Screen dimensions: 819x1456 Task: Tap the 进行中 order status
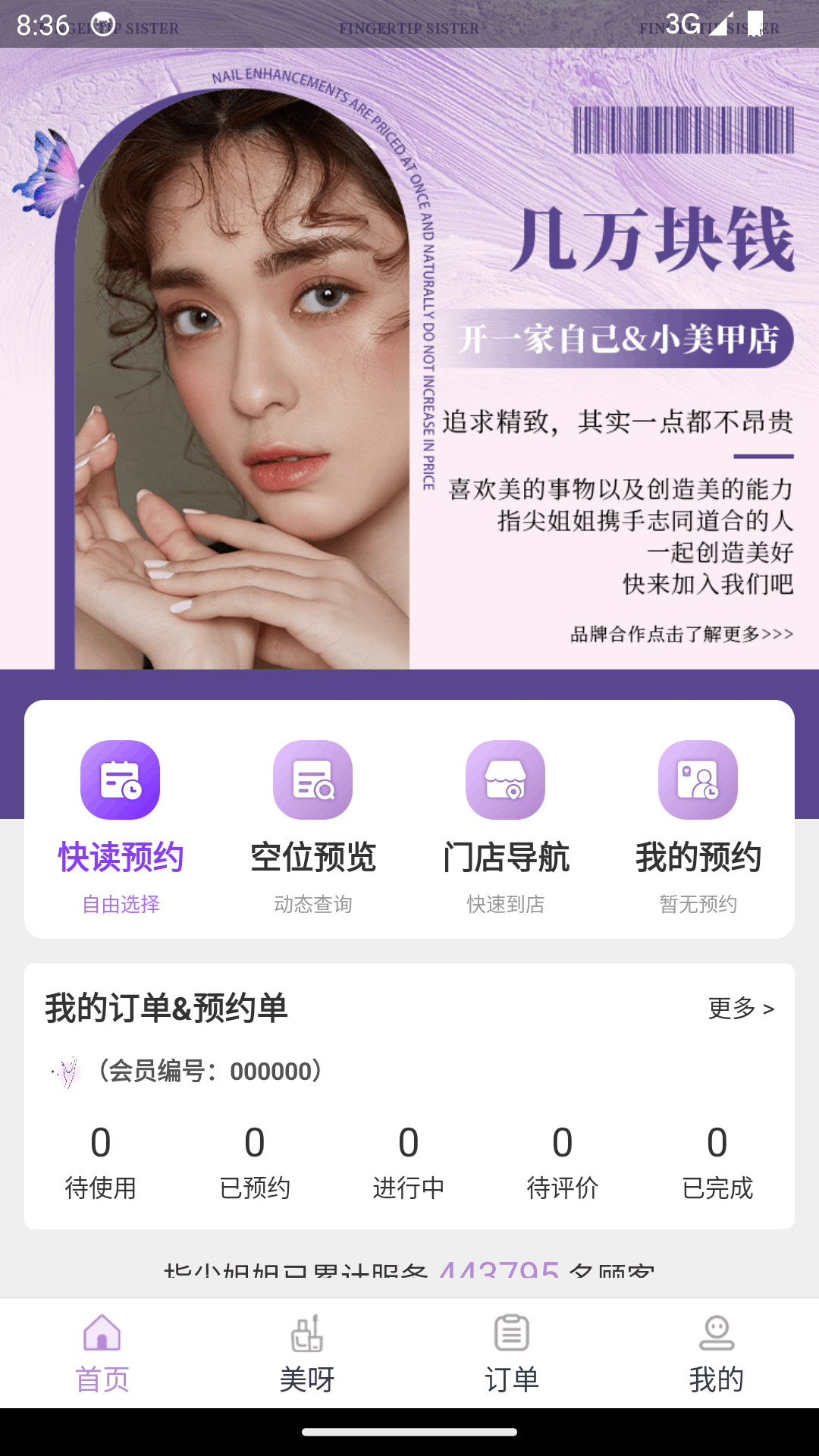click(409, 1156)
